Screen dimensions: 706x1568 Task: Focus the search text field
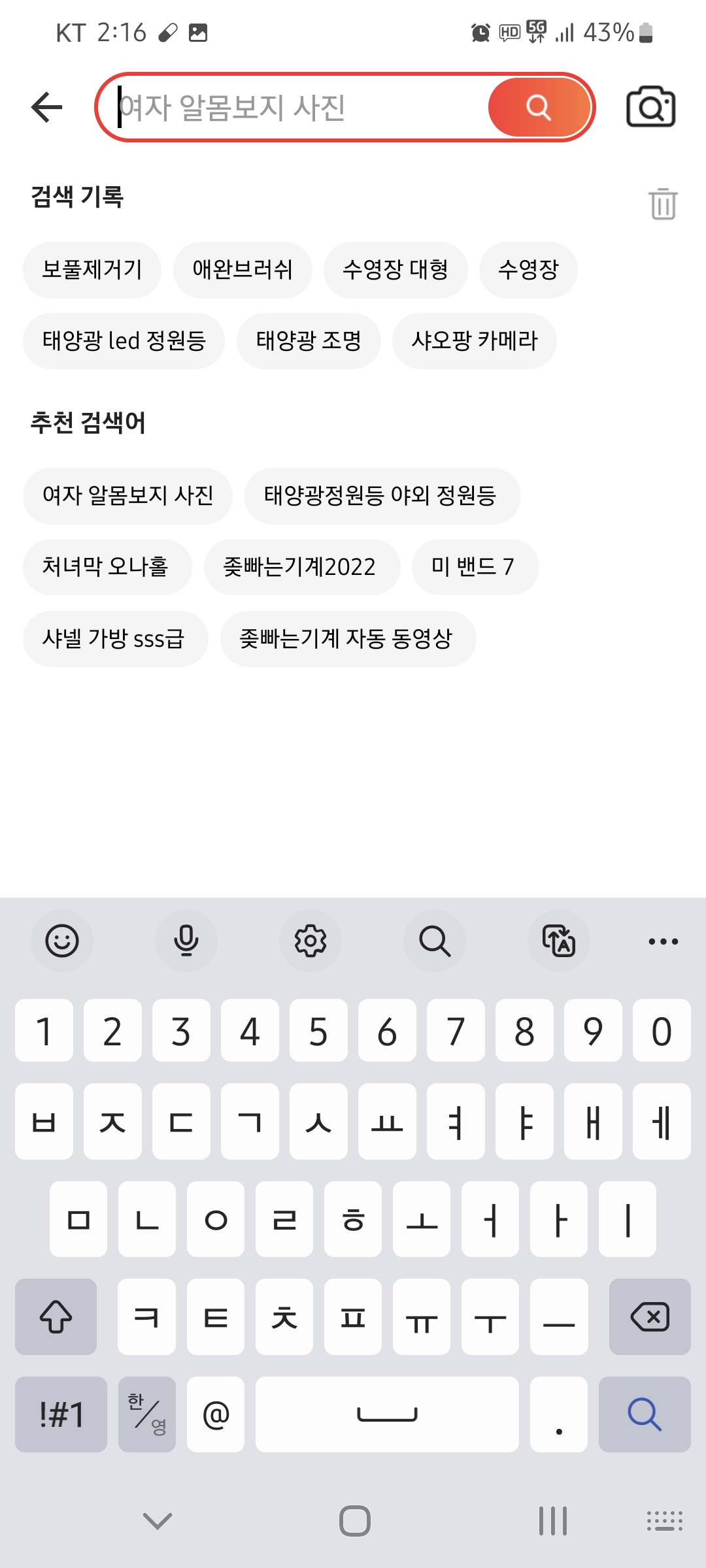(301, 107)
